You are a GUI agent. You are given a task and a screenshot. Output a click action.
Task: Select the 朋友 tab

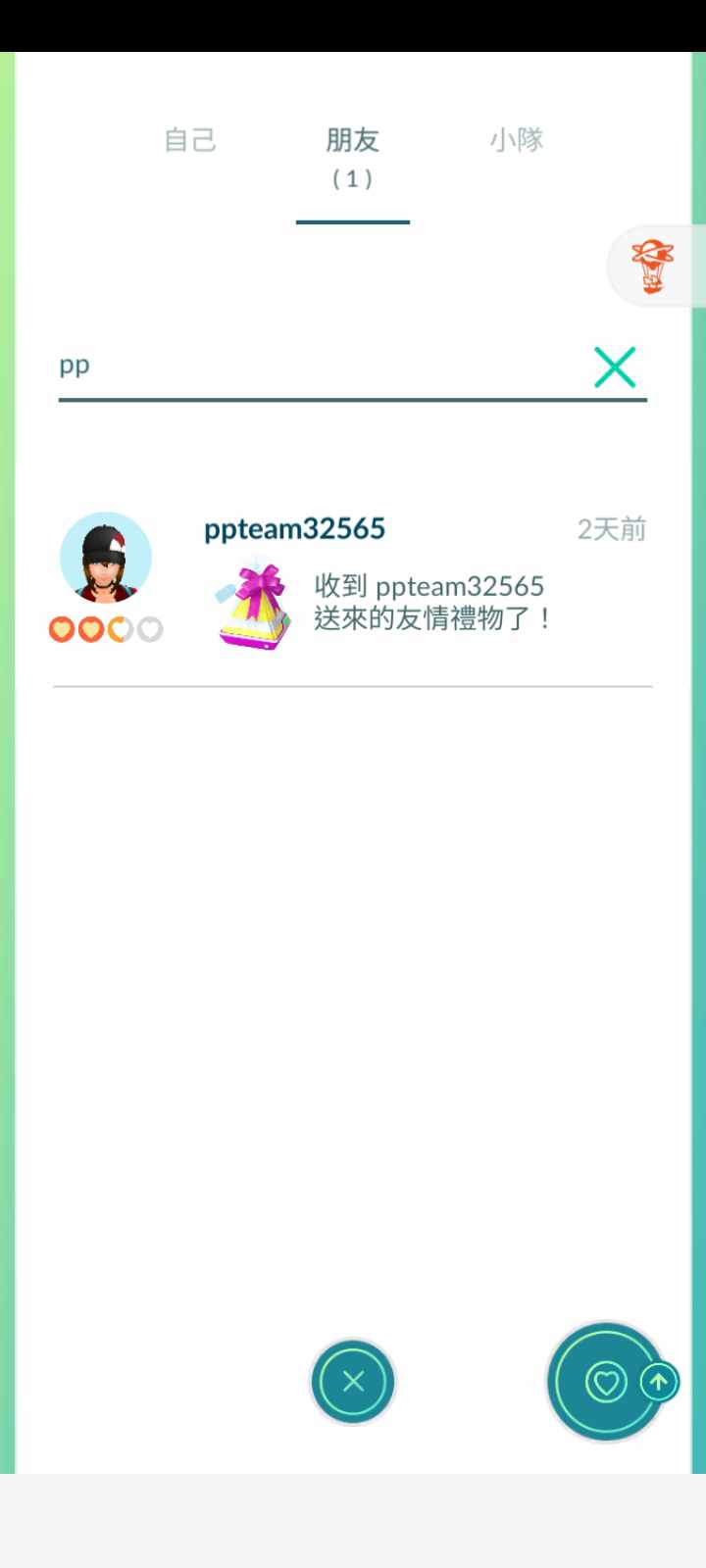(x=352, y=155)
